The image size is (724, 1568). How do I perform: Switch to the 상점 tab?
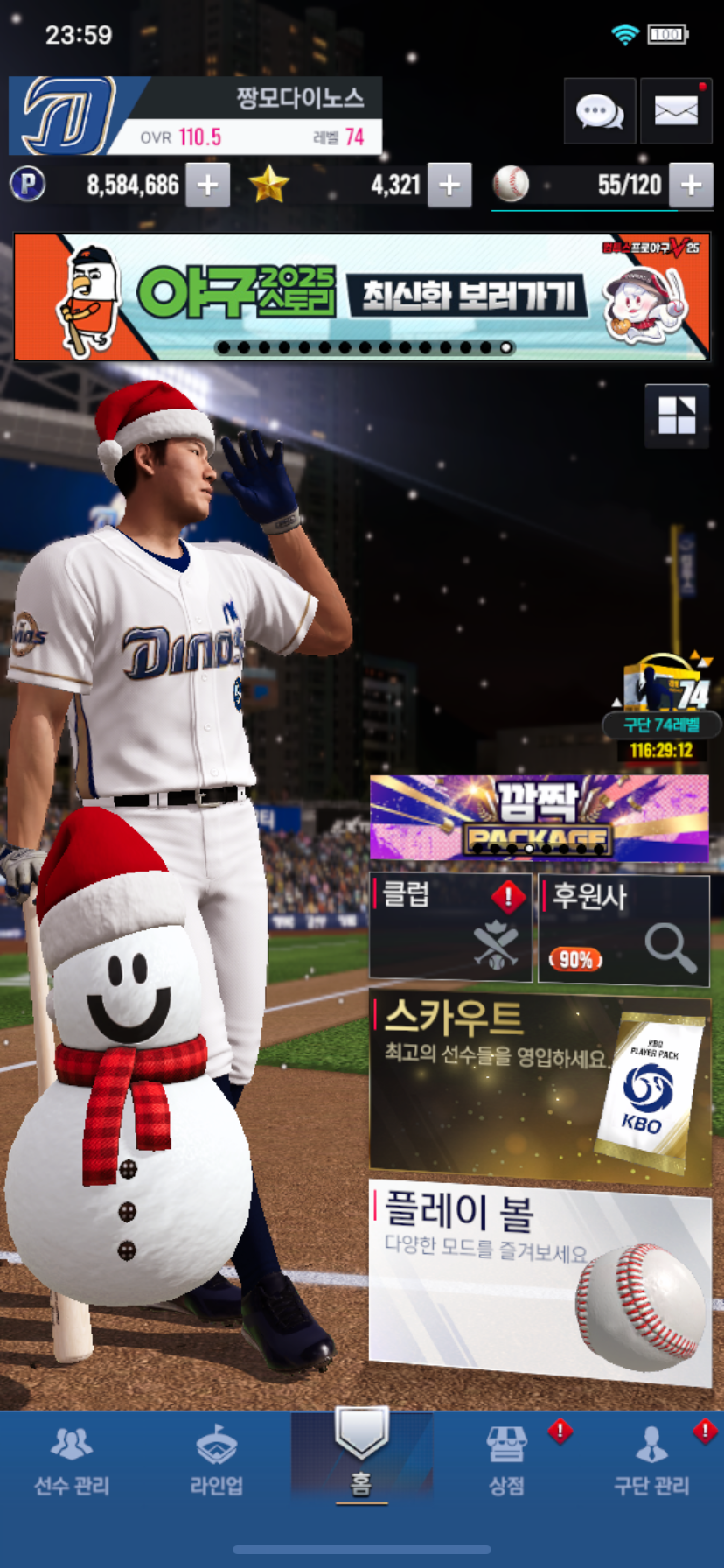point(507,1461)
